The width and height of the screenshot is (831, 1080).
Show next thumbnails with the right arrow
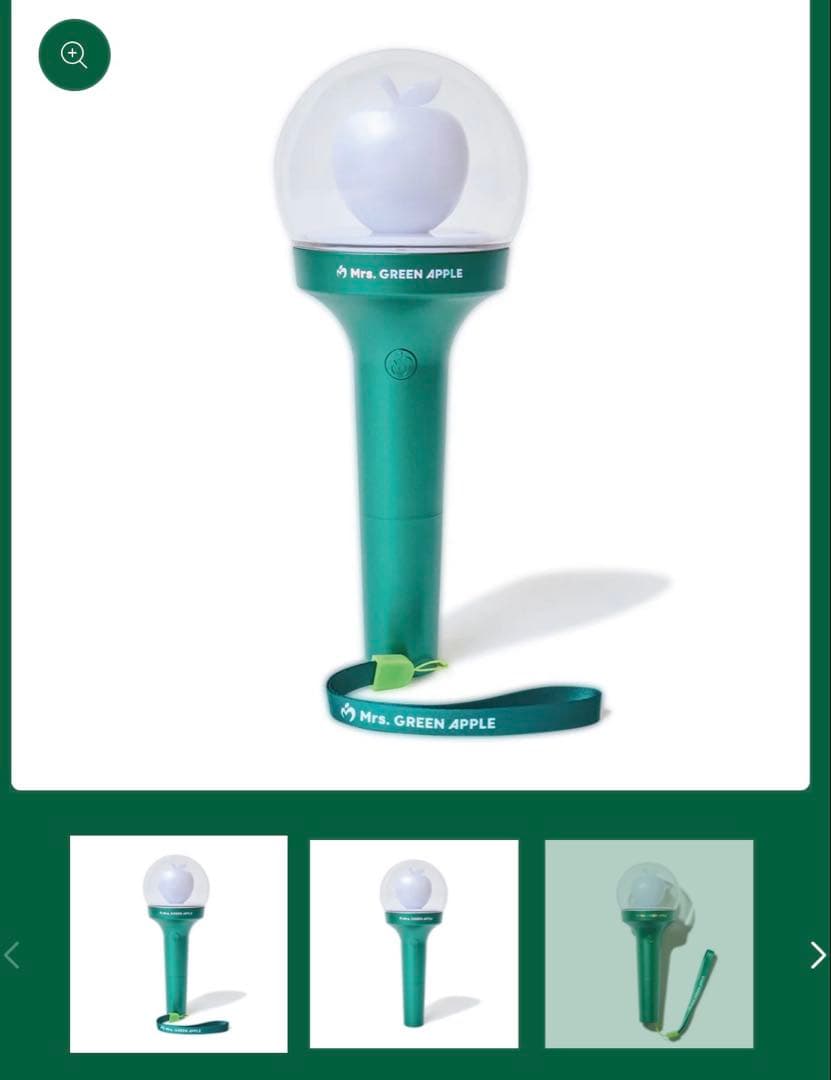tap(817, 955)
